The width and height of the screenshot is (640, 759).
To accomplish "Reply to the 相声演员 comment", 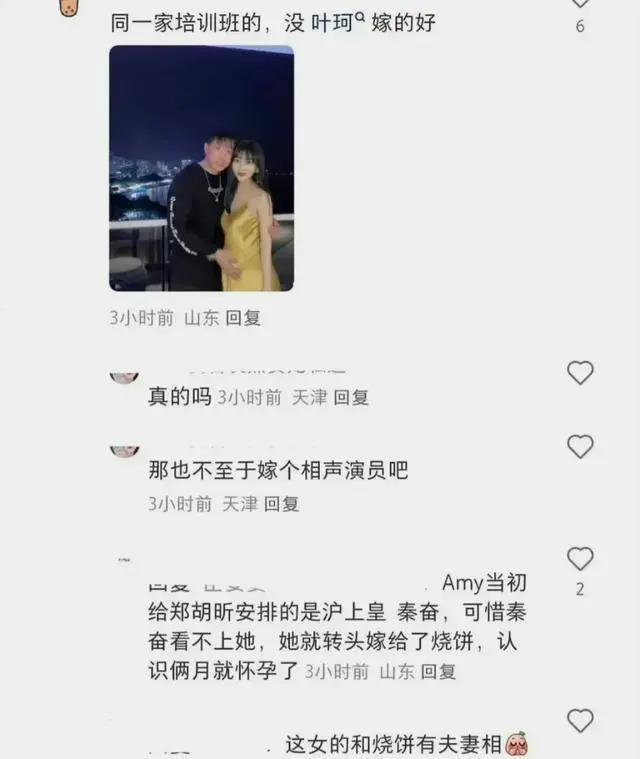I will pos(281,505).
